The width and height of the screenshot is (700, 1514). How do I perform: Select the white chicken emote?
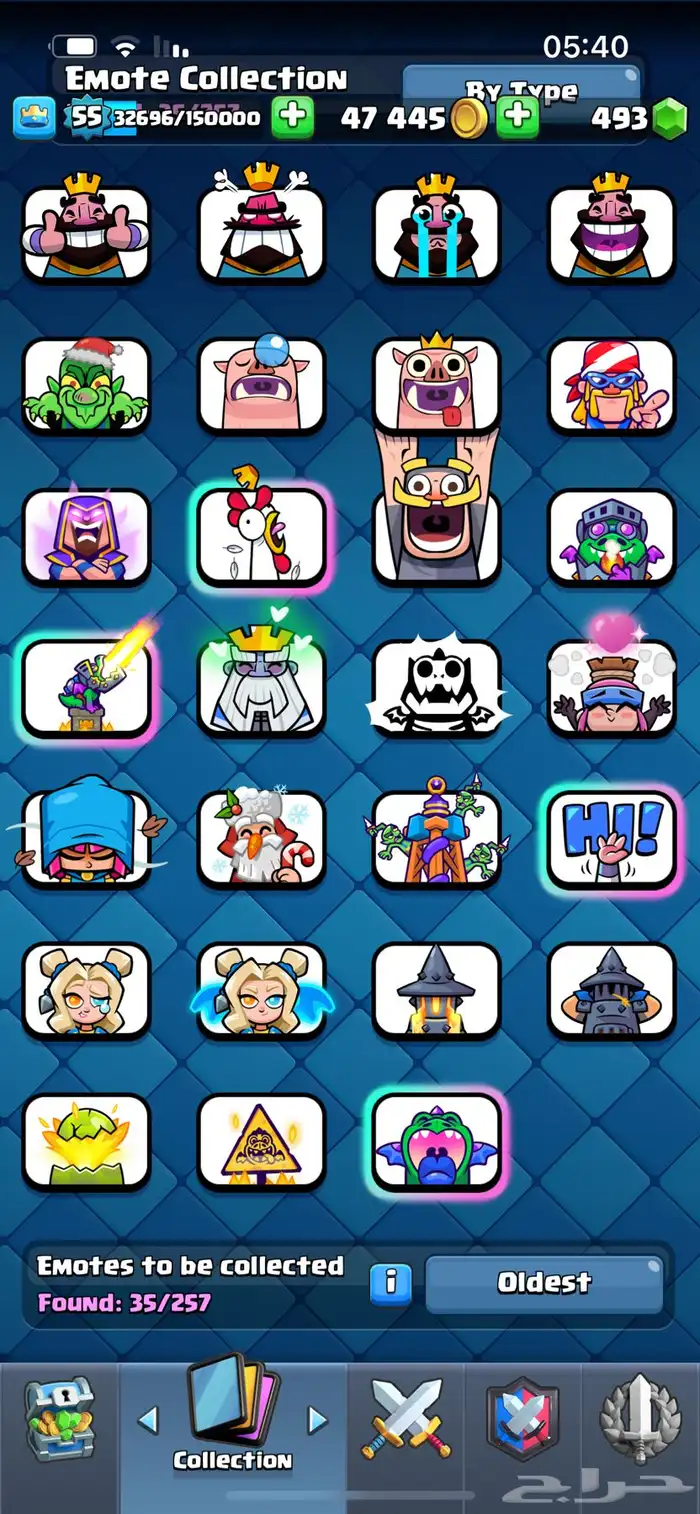pyautogui.click(x=261, y=536)
